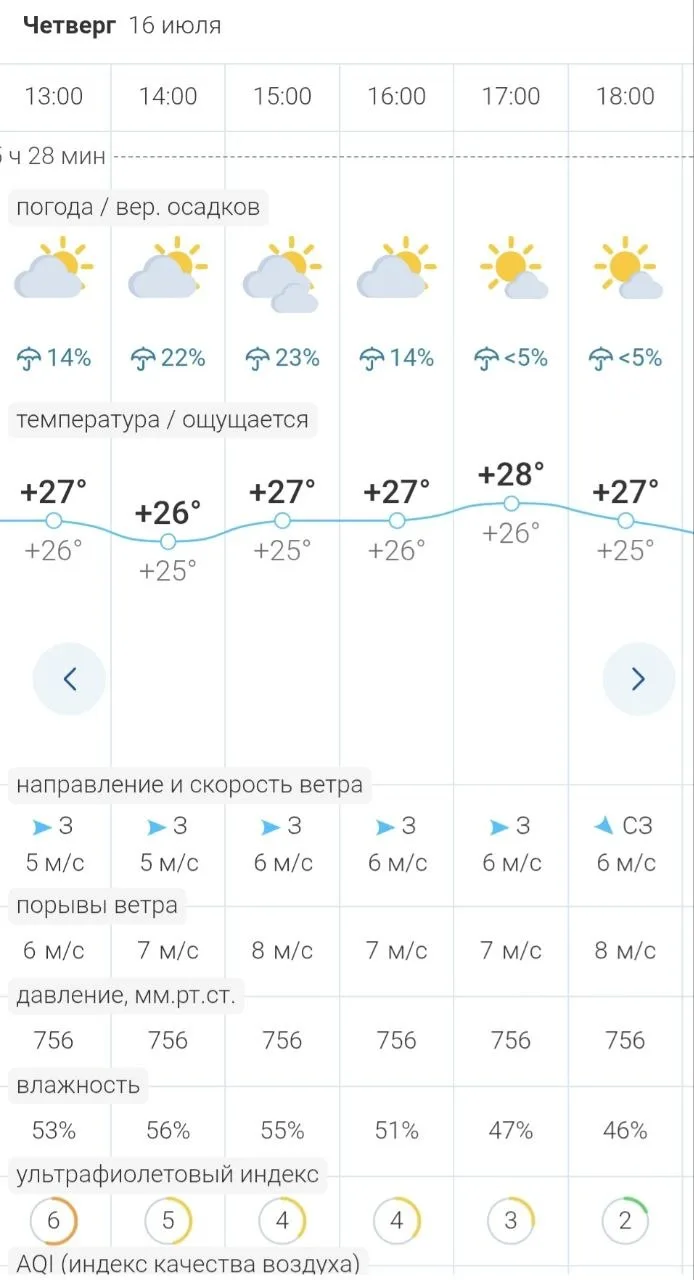Screen dimensions: 694x1280
Task: Show earlier hours with the left arrow
Action: tap(69, 679)
